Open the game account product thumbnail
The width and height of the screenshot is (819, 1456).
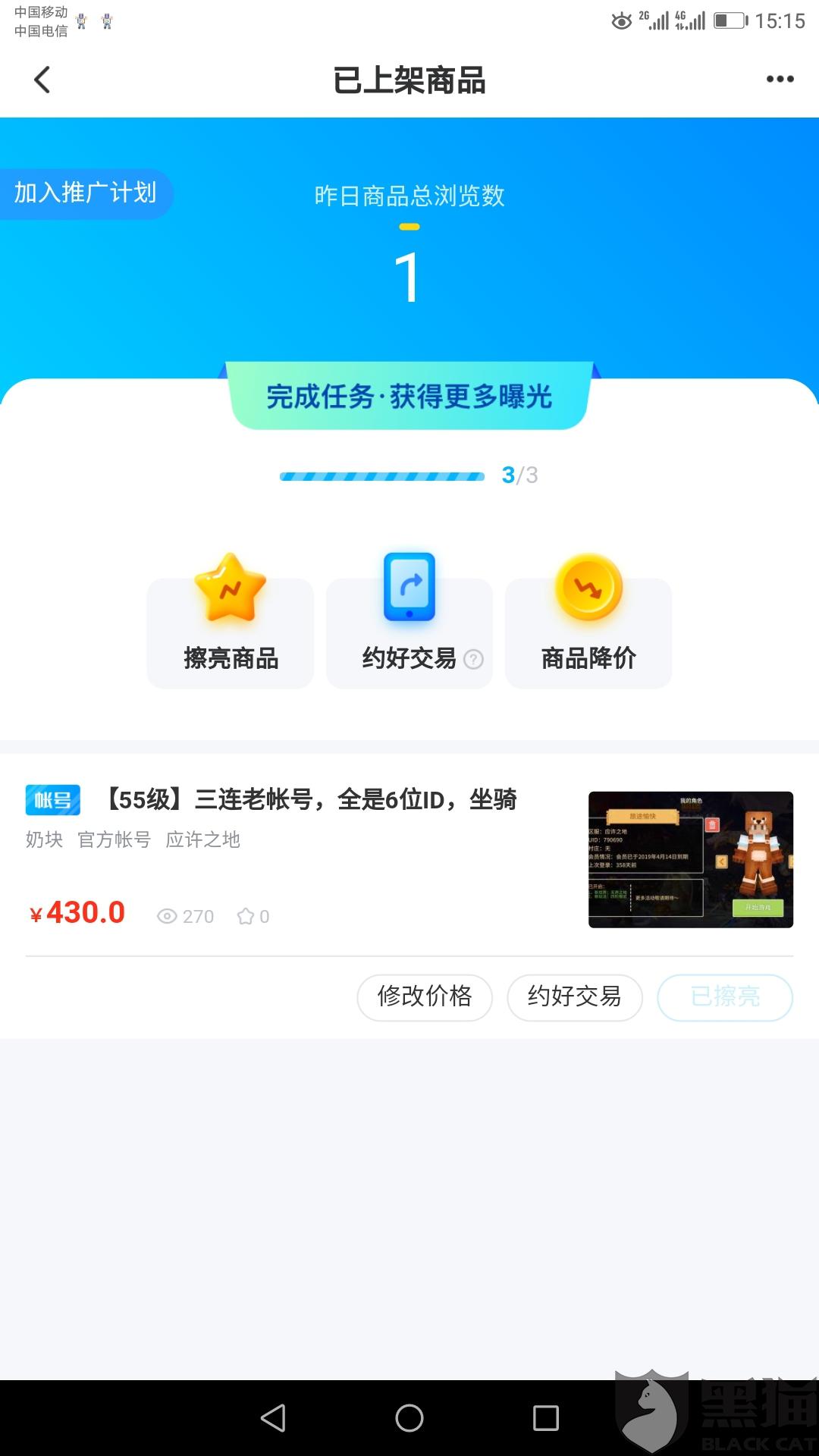click(691, 859)
